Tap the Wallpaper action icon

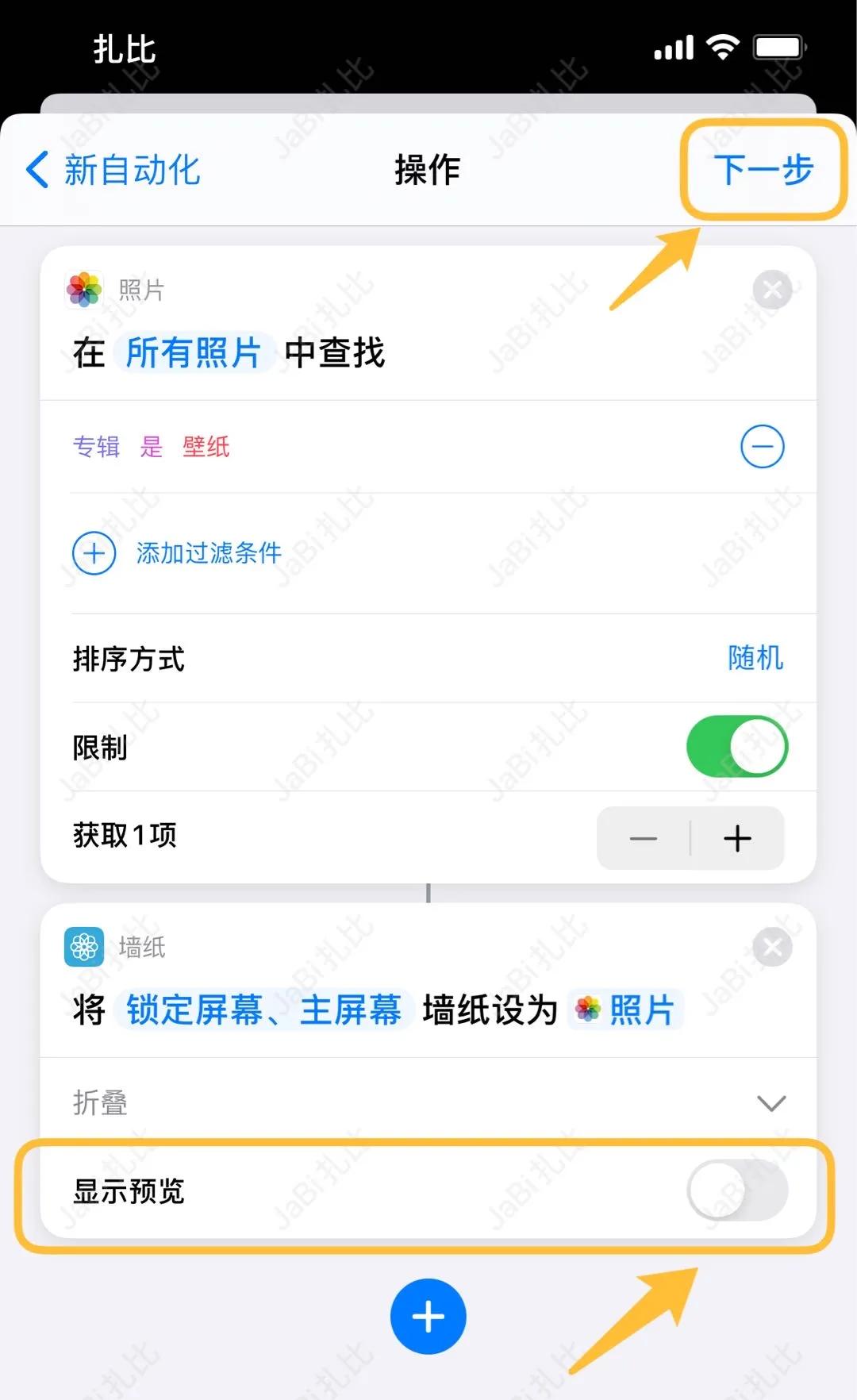[x=83, y=946]
